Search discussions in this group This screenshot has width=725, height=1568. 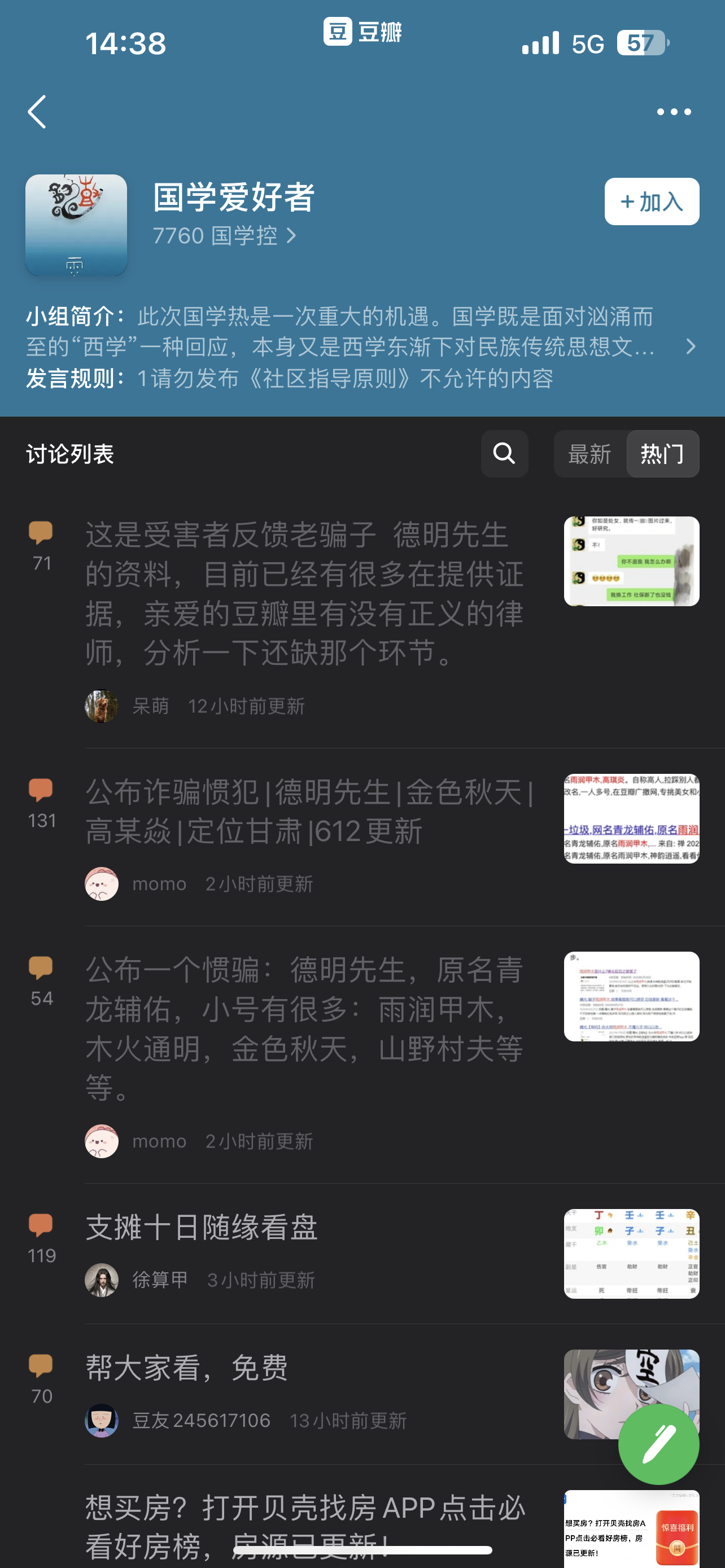[504, 453]
